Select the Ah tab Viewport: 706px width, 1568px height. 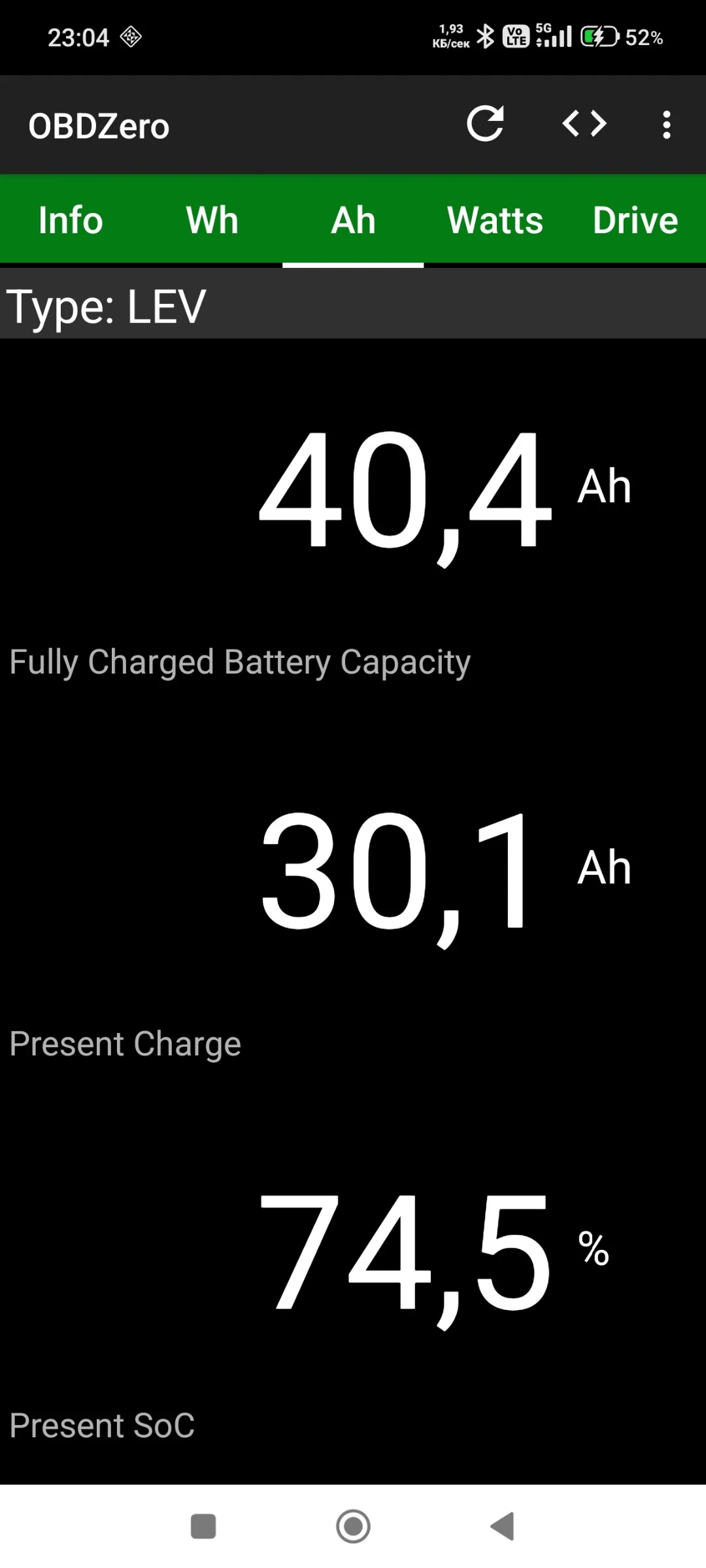[353, 220]
